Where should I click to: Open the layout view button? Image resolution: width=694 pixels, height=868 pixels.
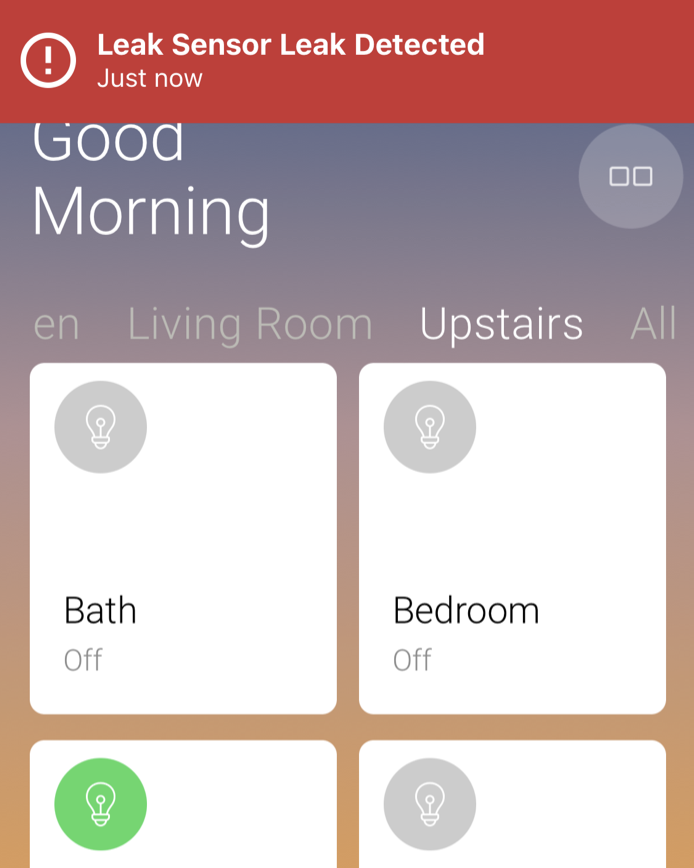point(631,176)
